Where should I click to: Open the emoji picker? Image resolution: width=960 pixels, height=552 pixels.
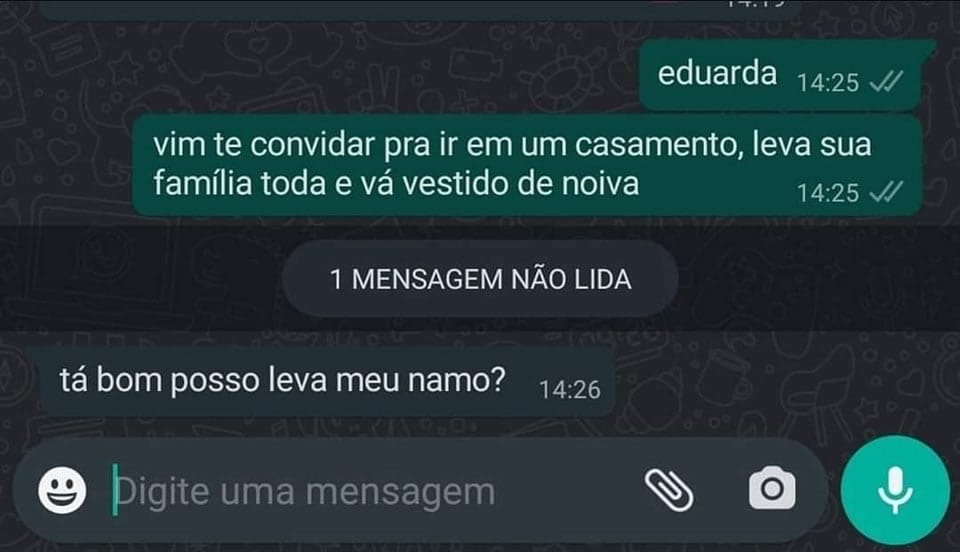coord(62,490)
